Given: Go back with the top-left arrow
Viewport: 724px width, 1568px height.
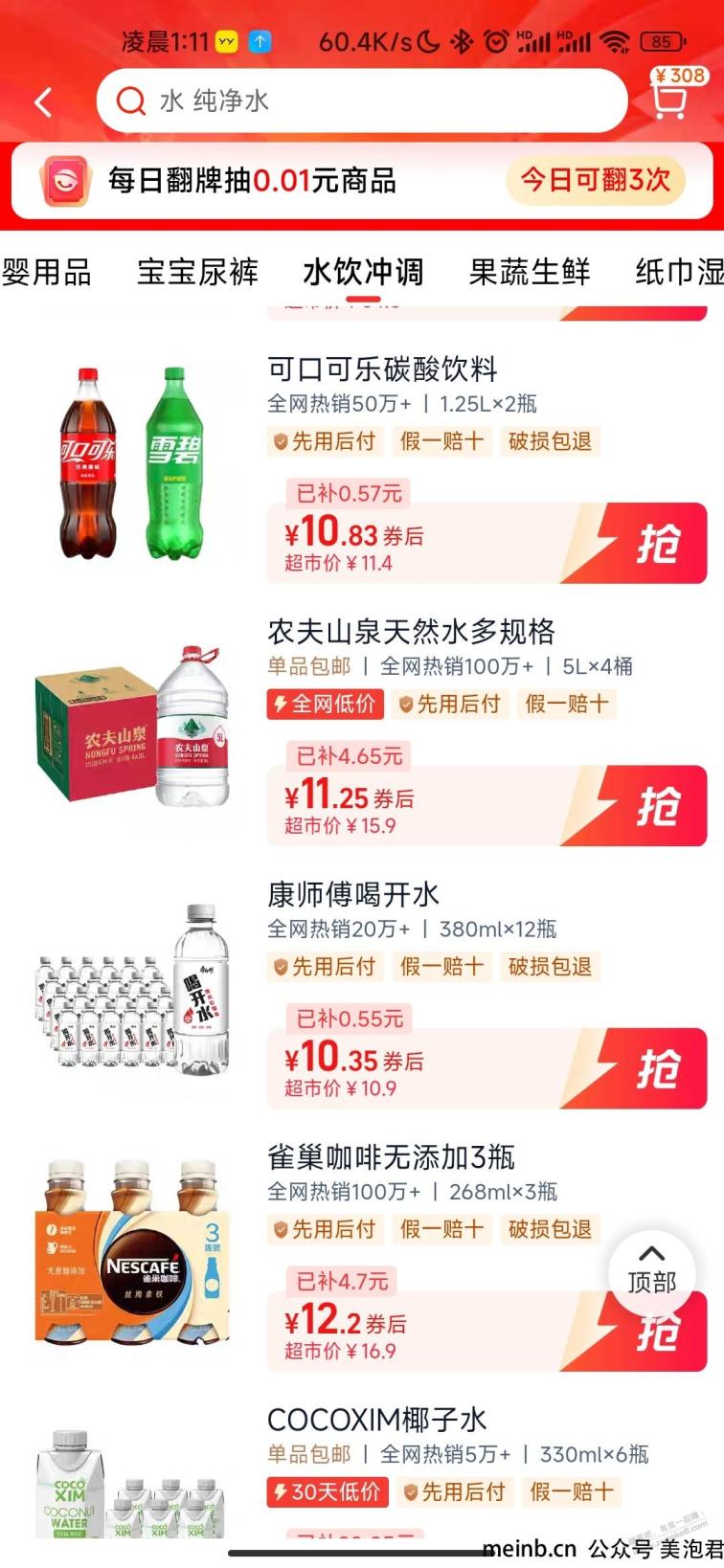Looking at the screenshot, I should 43,102.
